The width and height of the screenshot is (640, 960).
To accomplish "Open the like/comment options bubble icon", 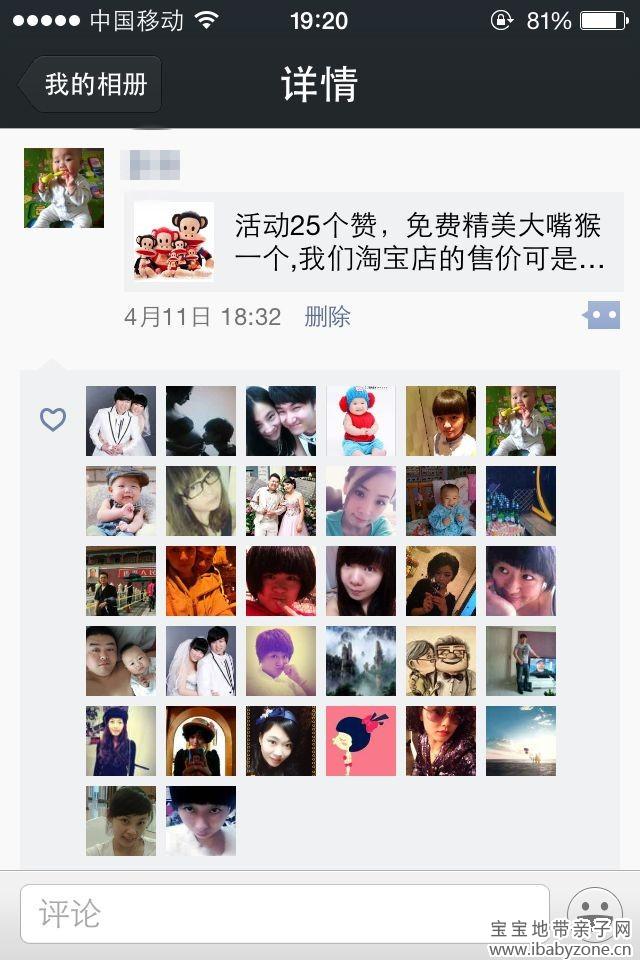I will pyautogui.click(x=602, y=316).
